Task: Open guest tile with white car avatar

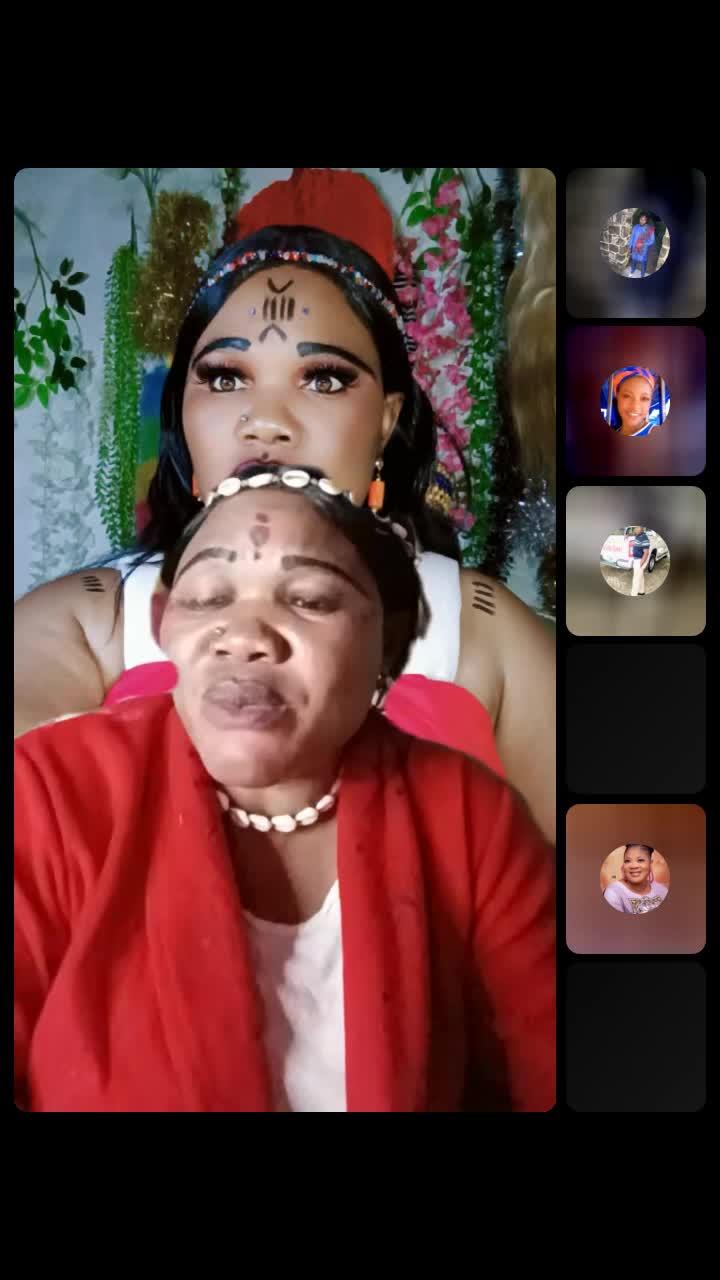Action: click(x=636, y=561)
